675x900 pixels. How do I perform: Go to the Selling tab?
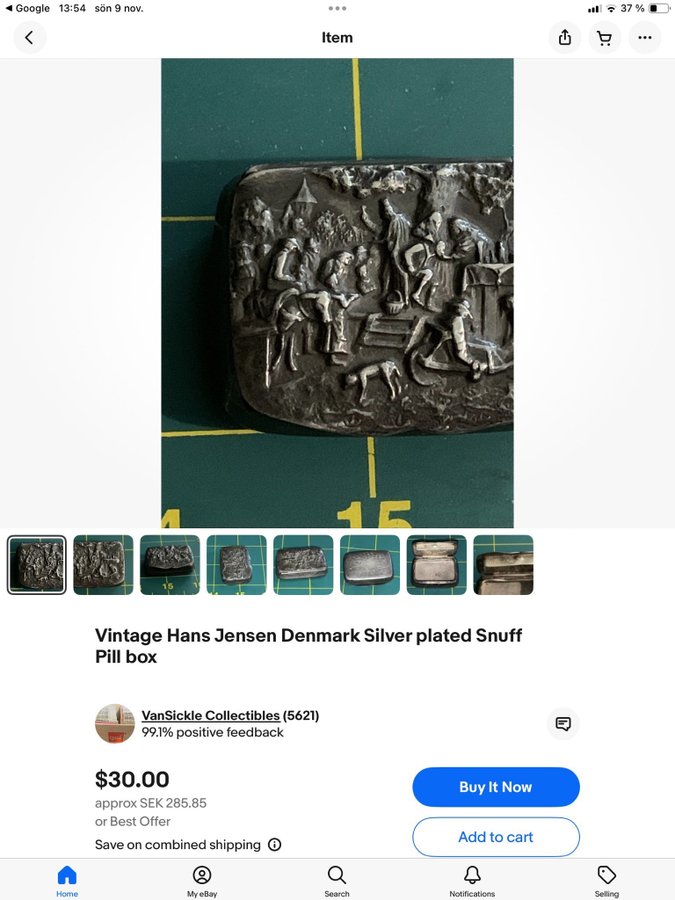607,879
